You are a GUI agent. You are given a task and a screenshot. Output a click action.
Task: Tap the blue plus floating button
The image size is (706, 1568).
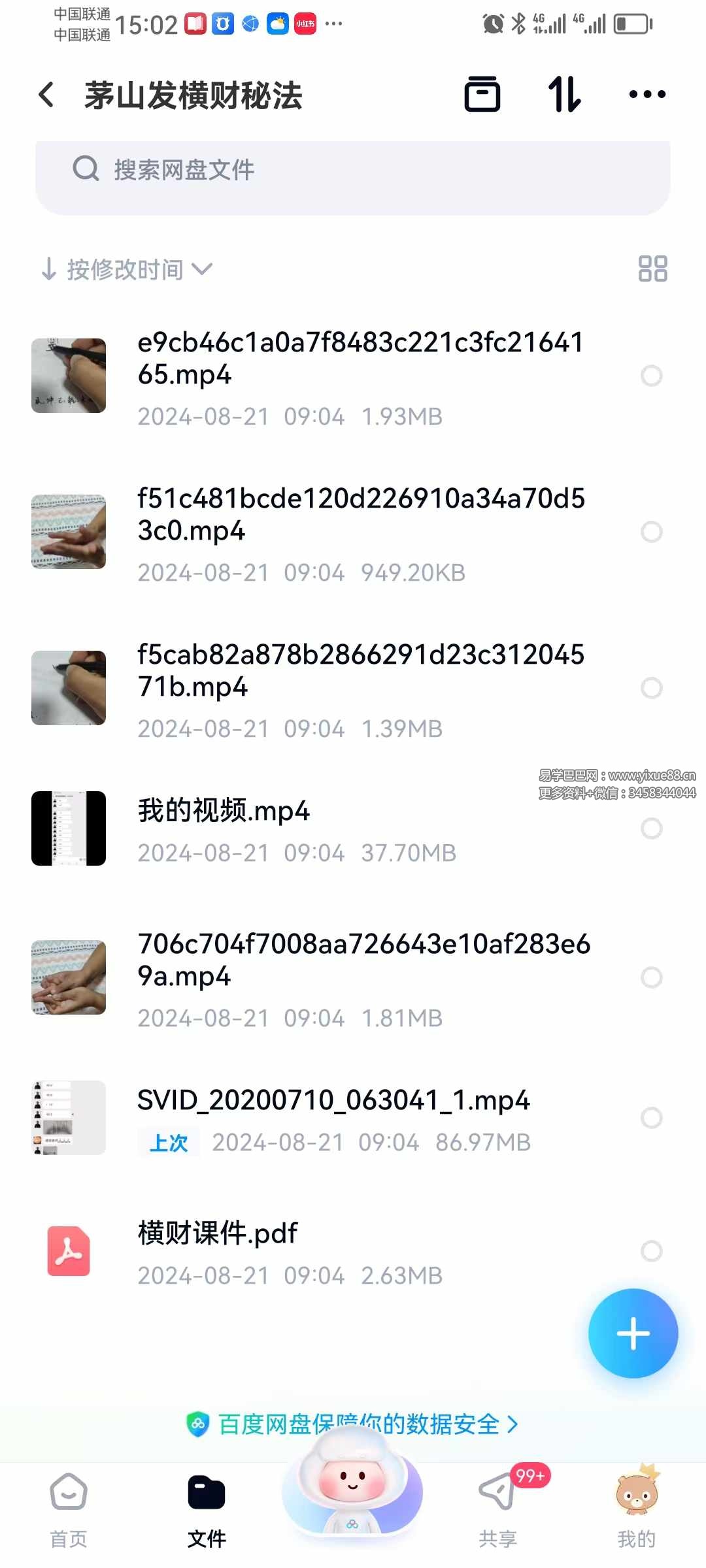(x=633, y=1333)
